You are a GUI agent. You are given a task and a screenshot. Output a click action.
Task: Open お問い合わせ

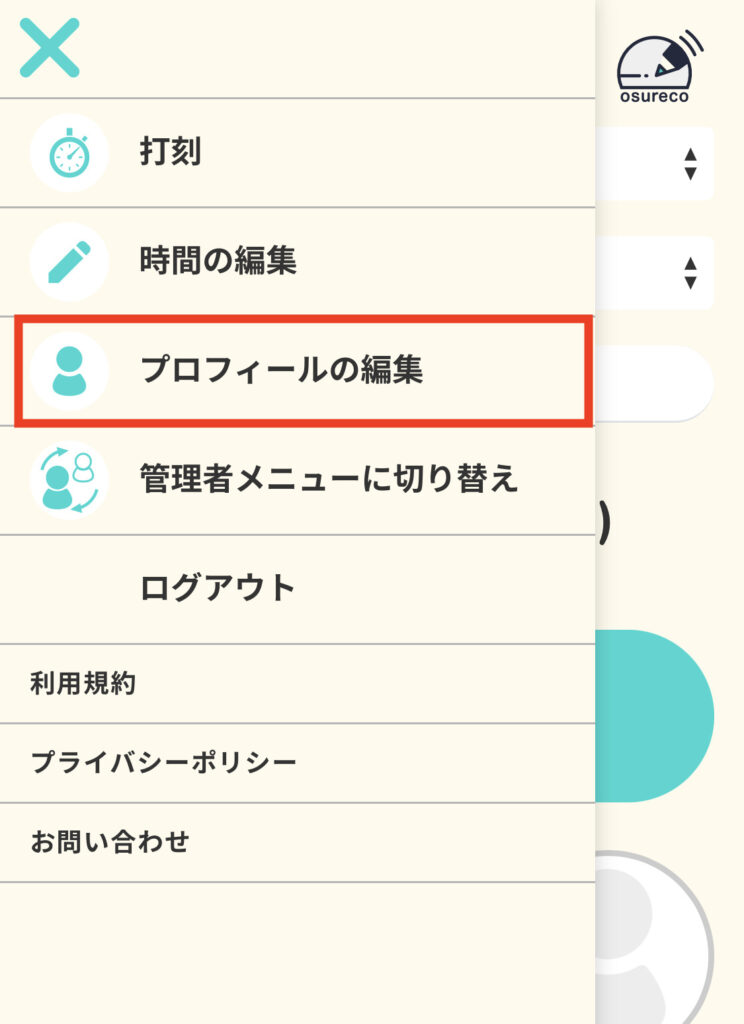tap(109, 842)
